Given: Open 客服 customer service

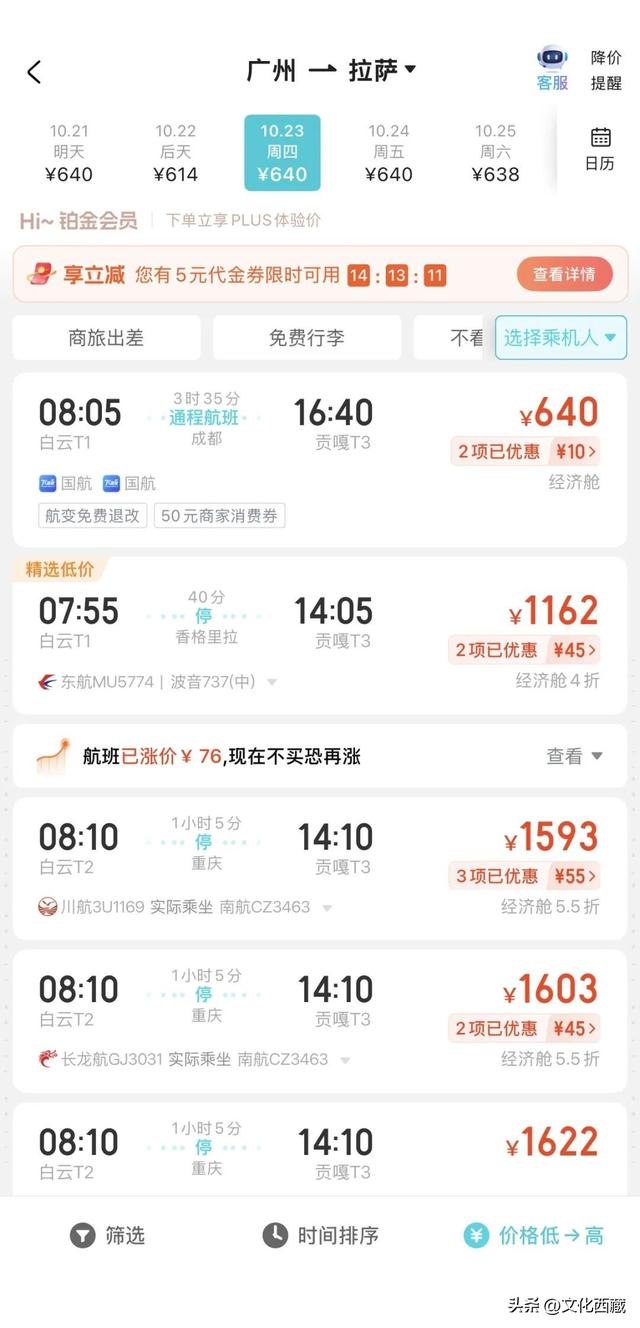Looking at the screenshot, I should [x=552, y=68].
